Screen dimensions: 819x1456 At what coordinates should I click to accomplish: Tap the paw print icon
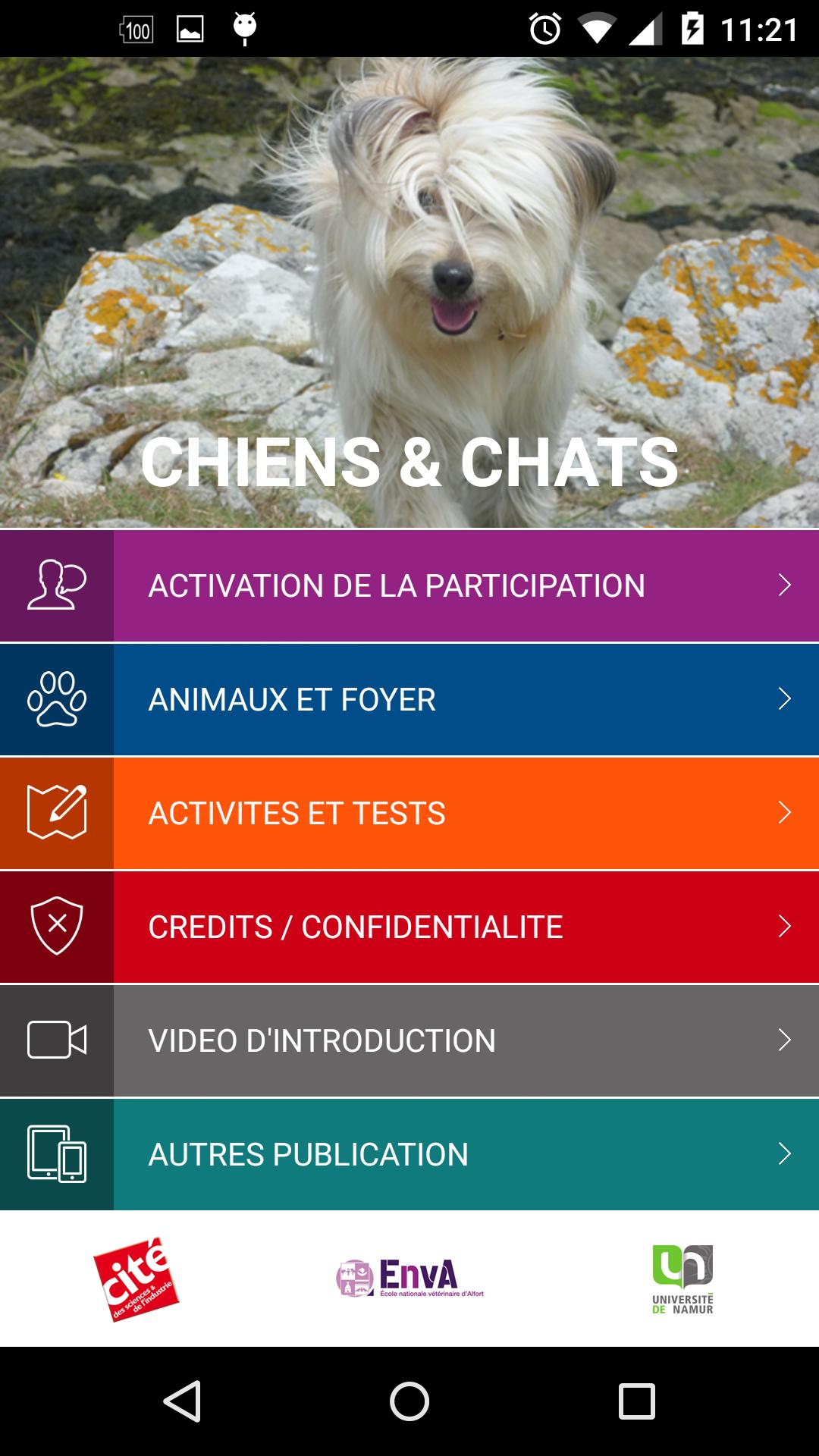point(56,699)
